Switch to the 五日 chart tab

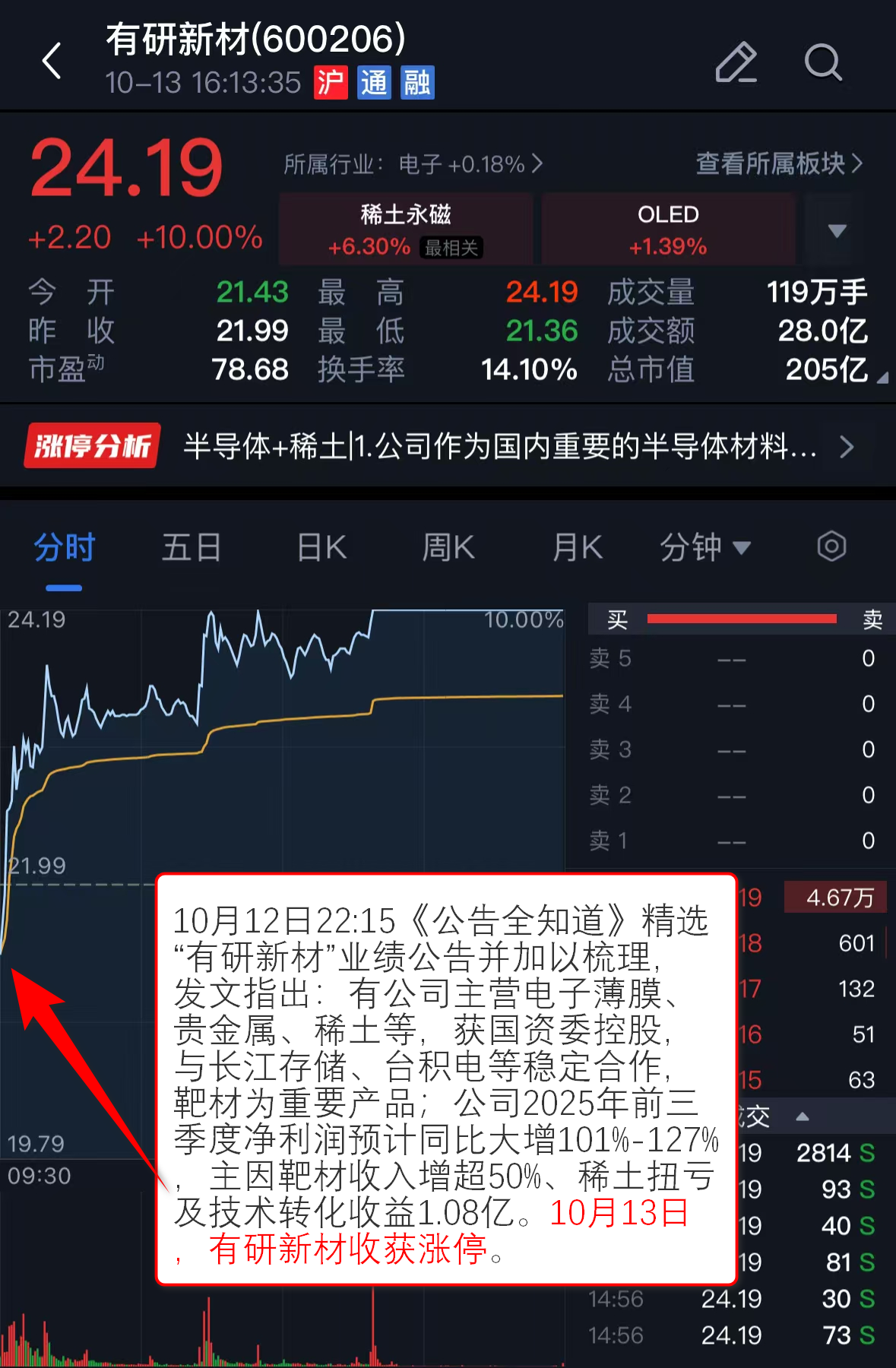[192, 548]
